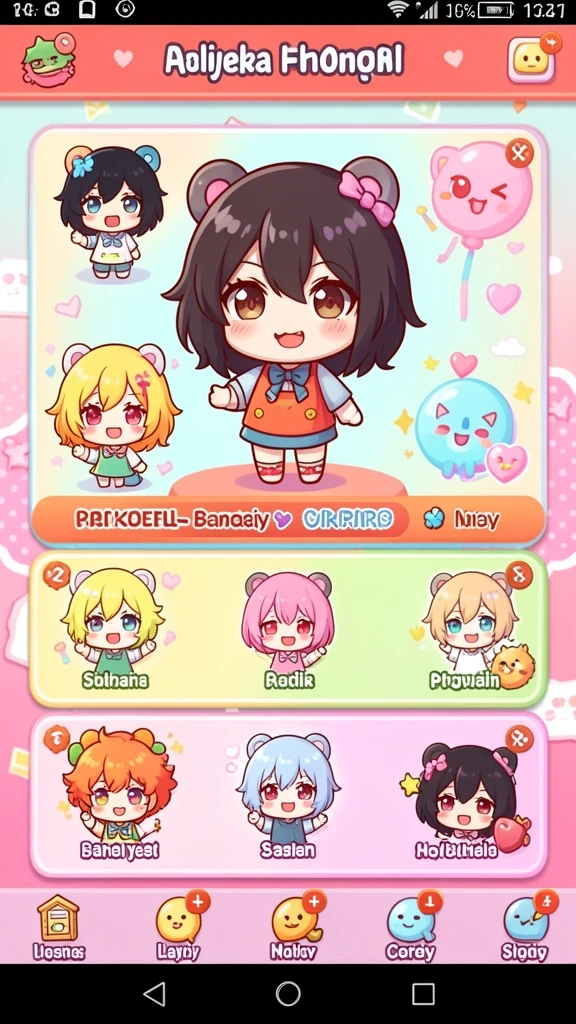Choose the orange-haired character in the pink panel
This screenshot has width=576, height=1024.
tap(118, 793)
